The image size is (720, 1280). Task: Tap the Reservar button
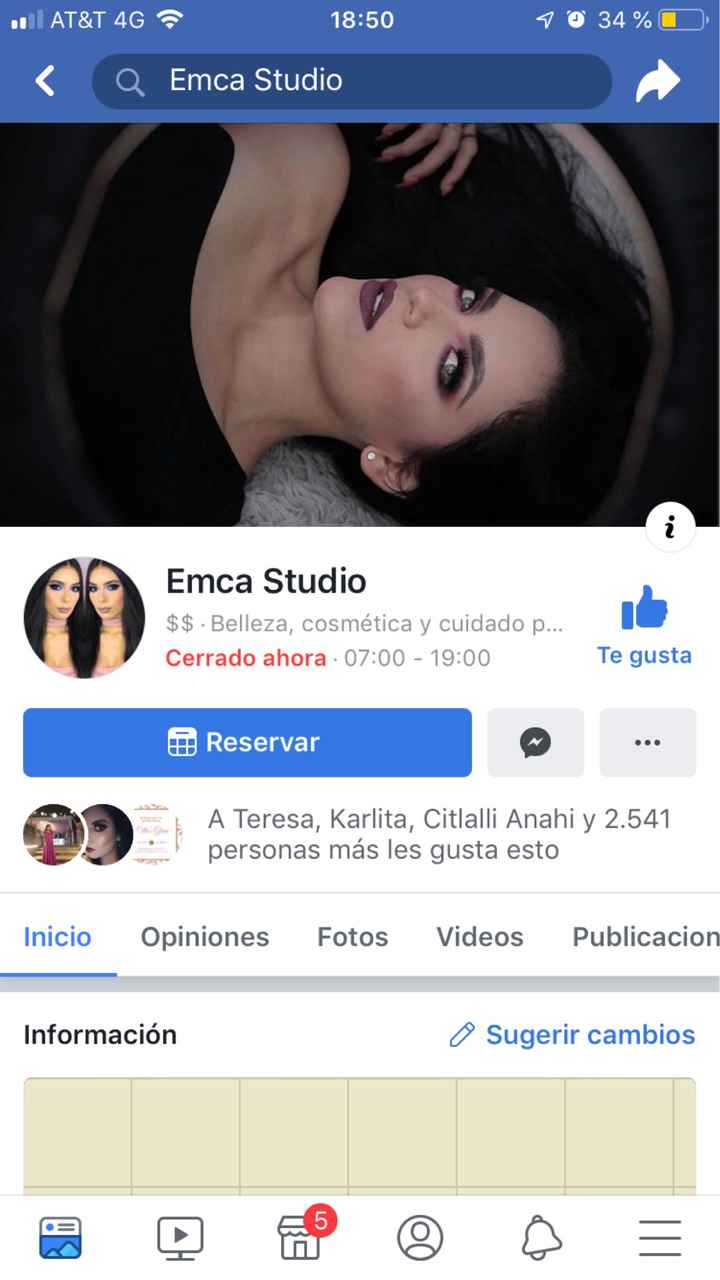coord(247,742)
